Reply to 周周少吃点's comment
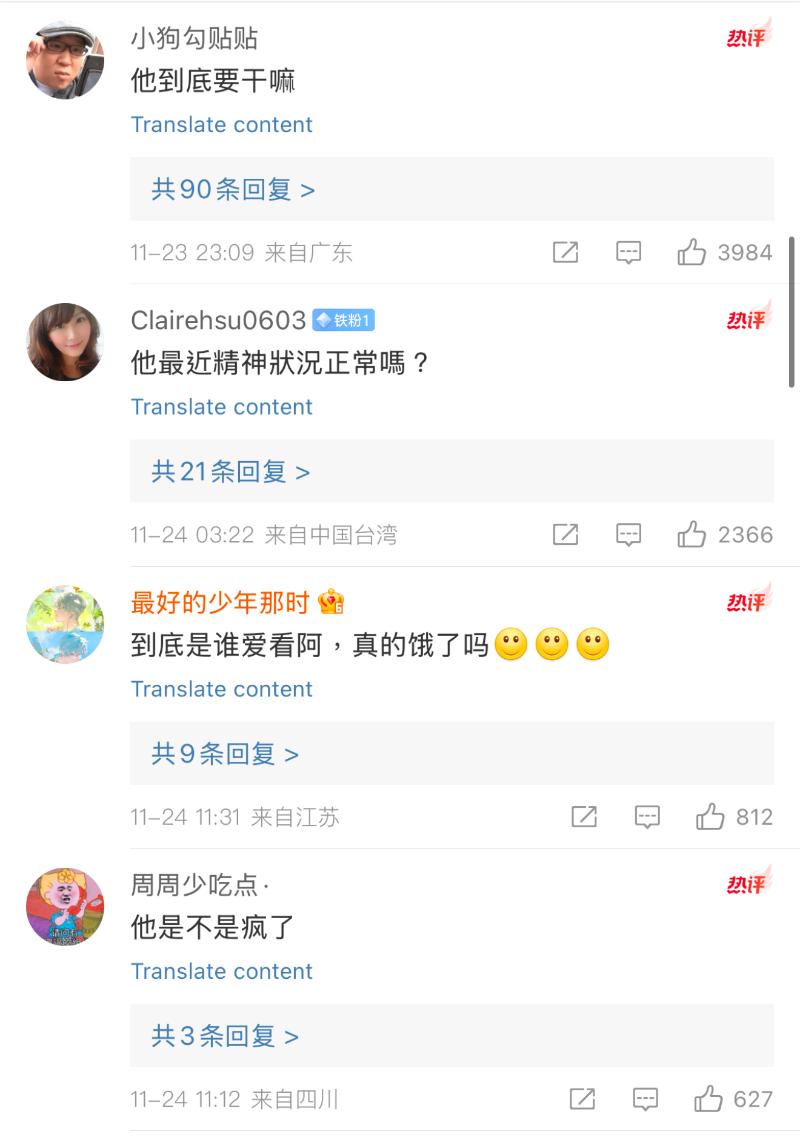800x1140 pixels. click(646, 1100)
